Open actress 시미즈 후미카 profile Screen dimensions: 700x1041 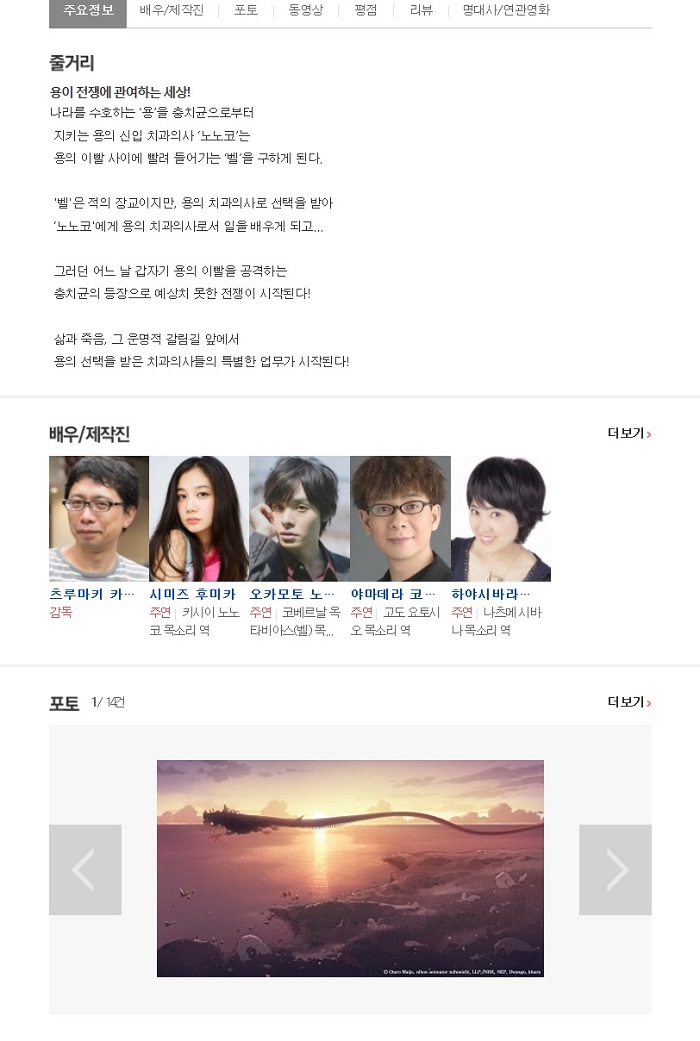coord(199,518)
